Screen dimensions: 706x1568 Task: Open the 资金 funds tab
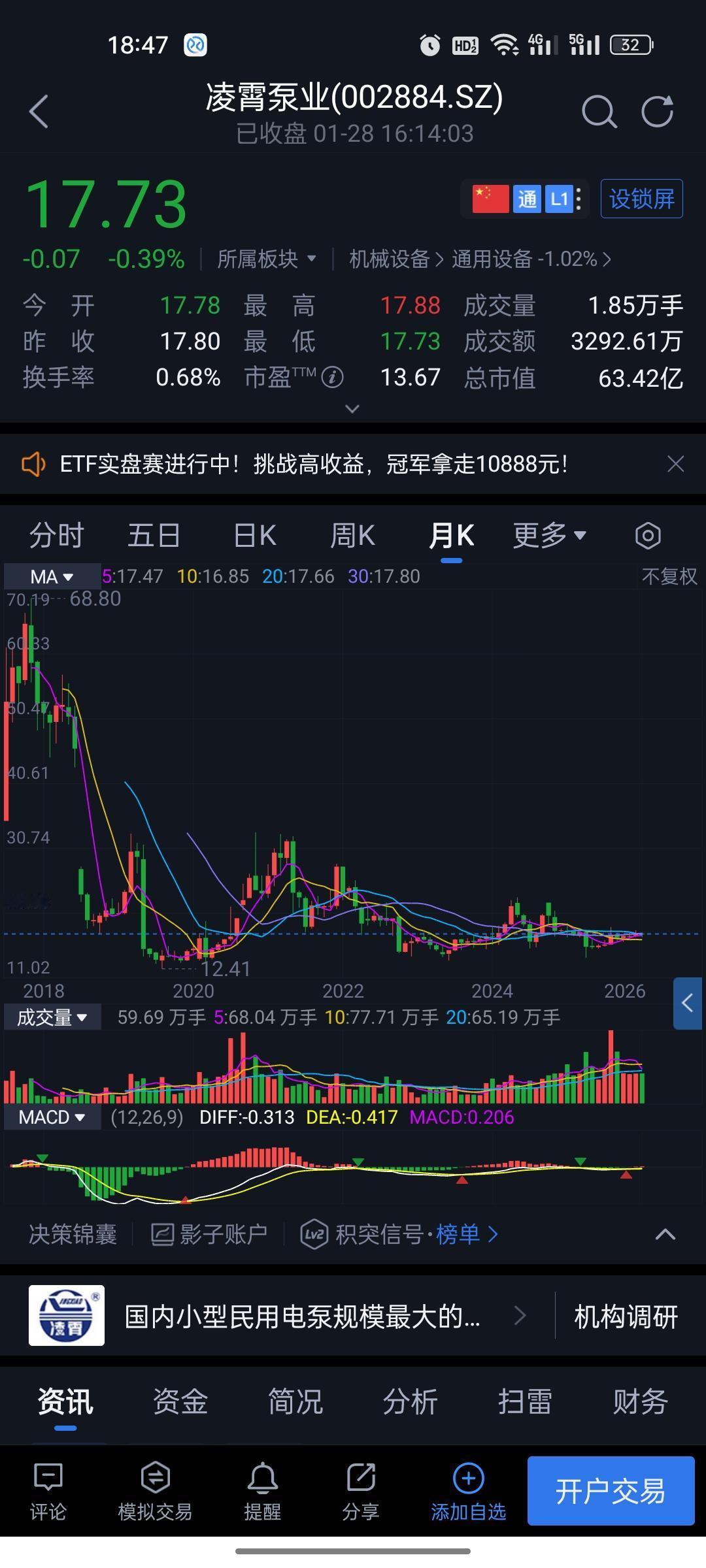tap(180, 1401)
